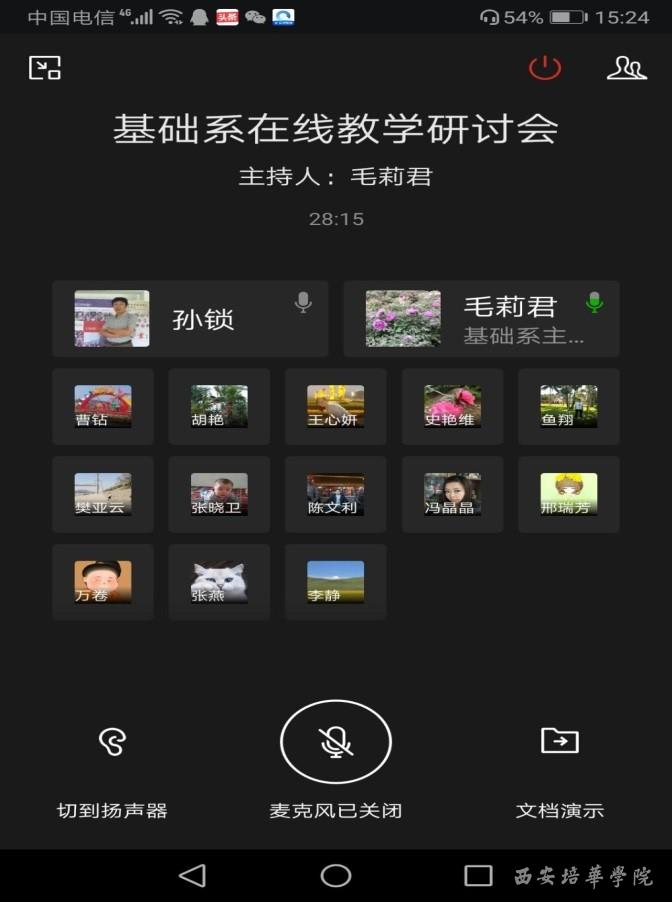Screen dimensions: 672x902
Task: Open document presentation (文档演示)
Action: pyautogui.click(x=559, y=760)
